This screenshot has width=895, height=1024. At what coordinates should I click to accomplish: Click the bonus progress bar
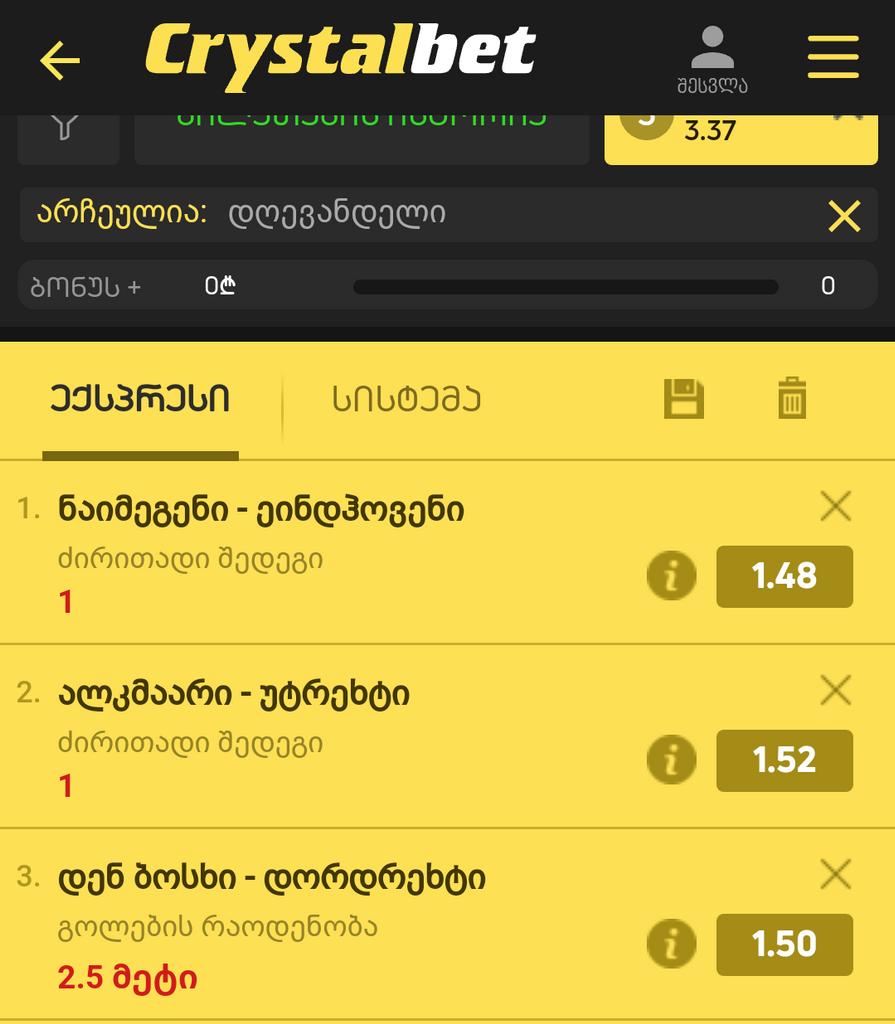point(565,286)
